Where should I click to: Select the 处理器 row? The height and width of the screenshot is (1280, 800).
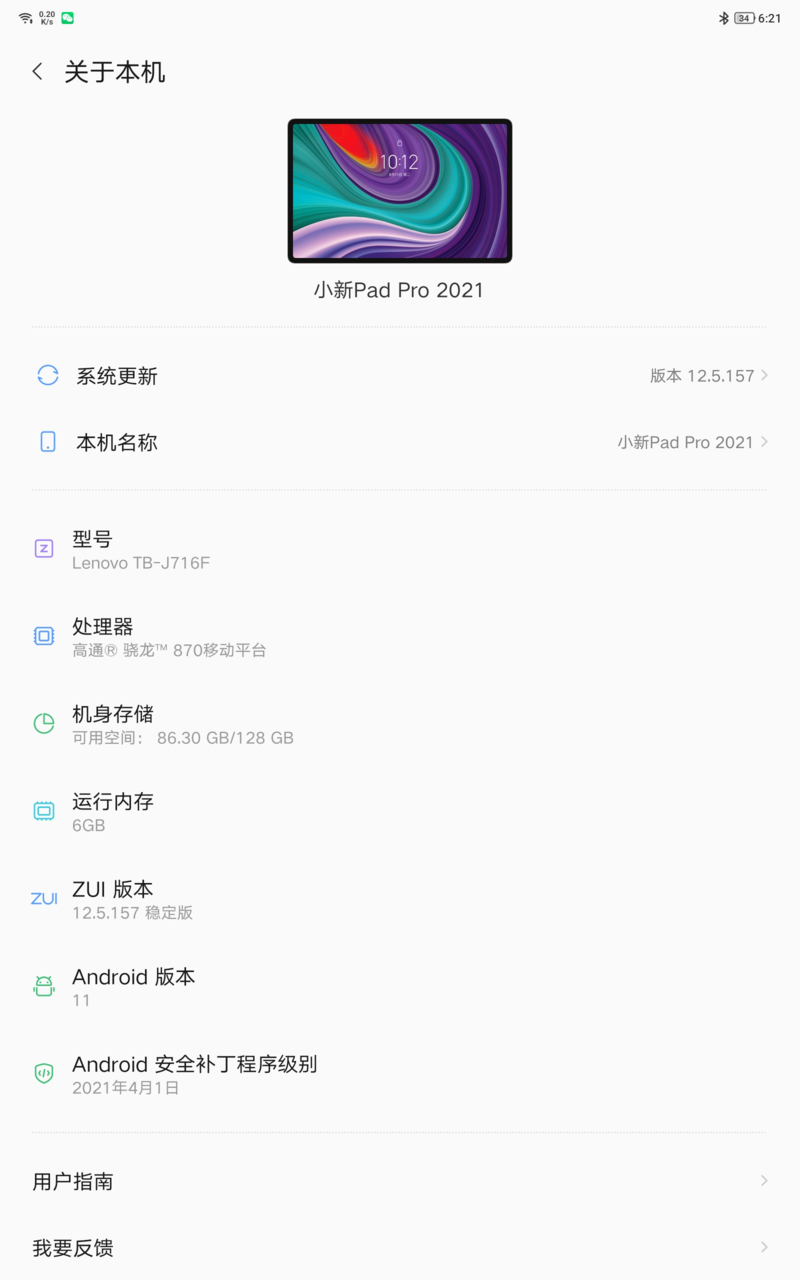click(400, 637)
